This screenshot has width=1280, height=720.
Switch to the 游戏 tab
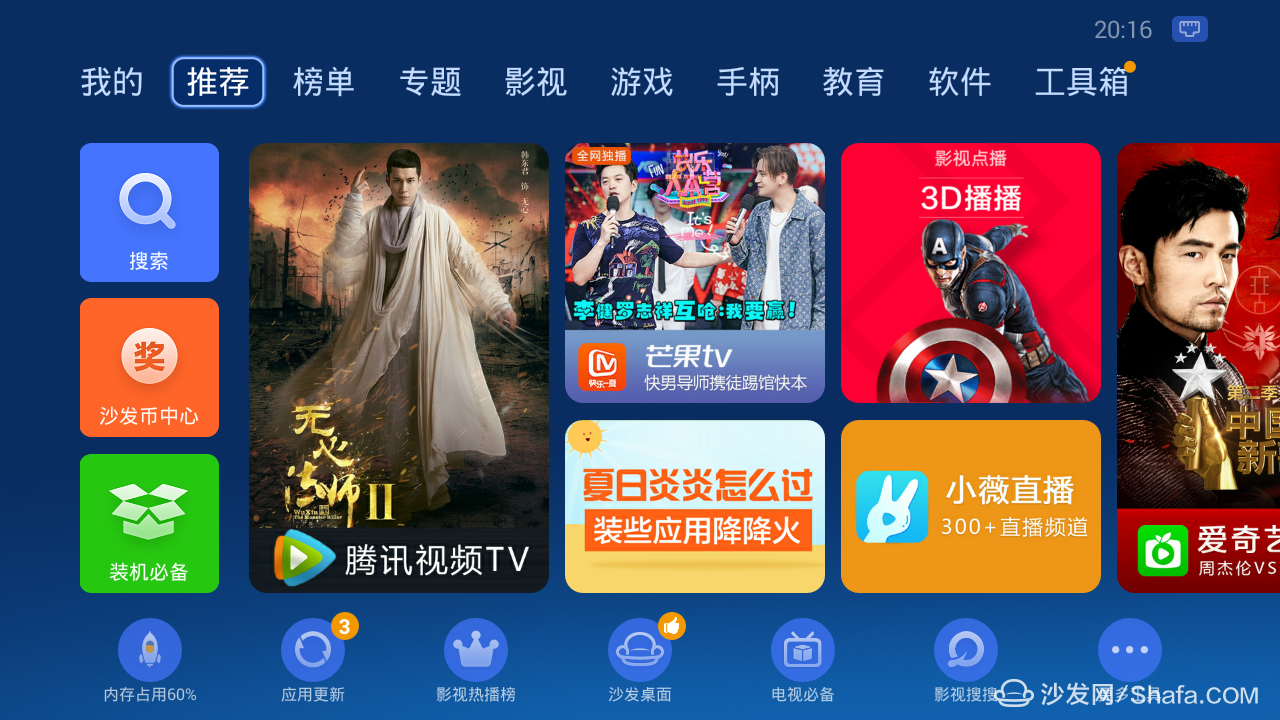tap(642, 82)
